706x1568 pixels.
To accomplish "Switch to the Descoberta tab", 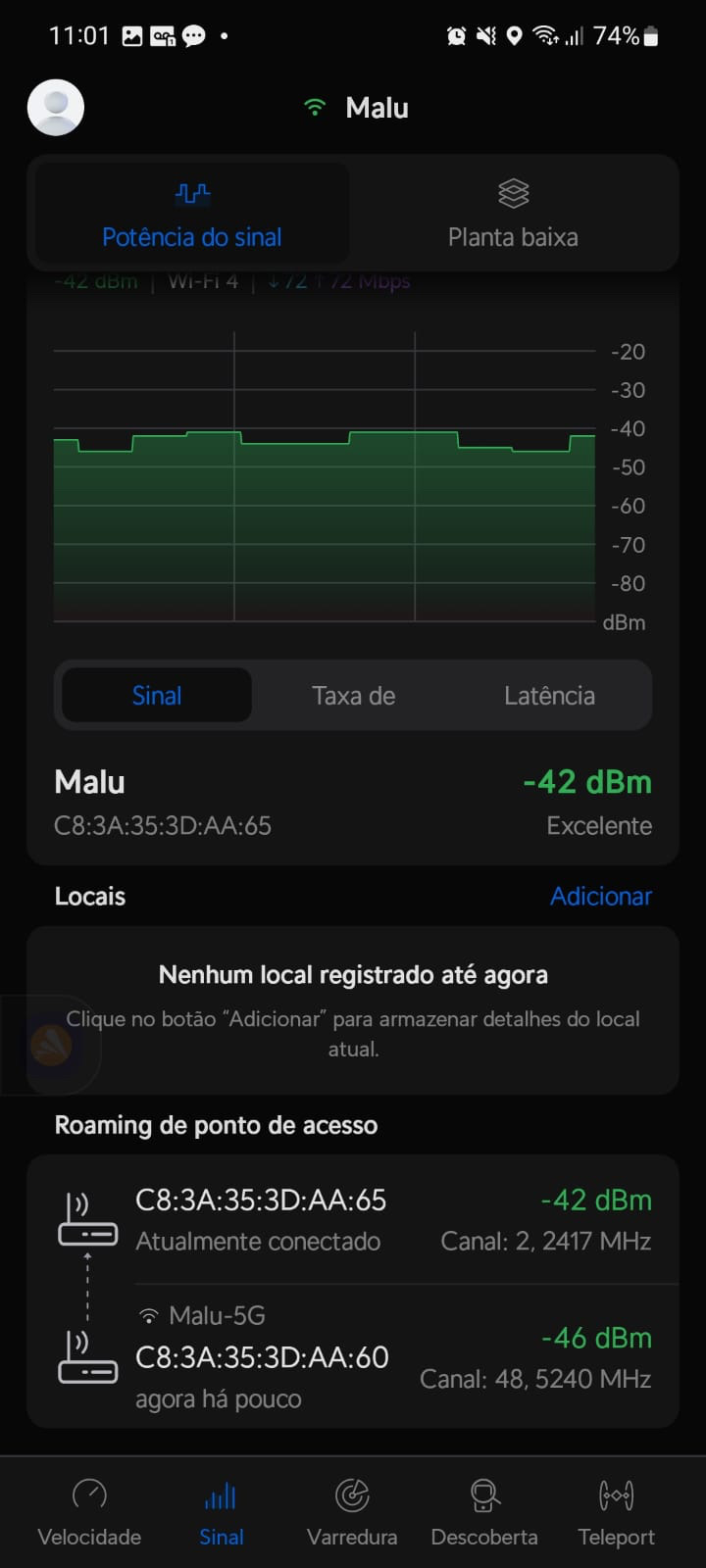I will coord(484,1512).
